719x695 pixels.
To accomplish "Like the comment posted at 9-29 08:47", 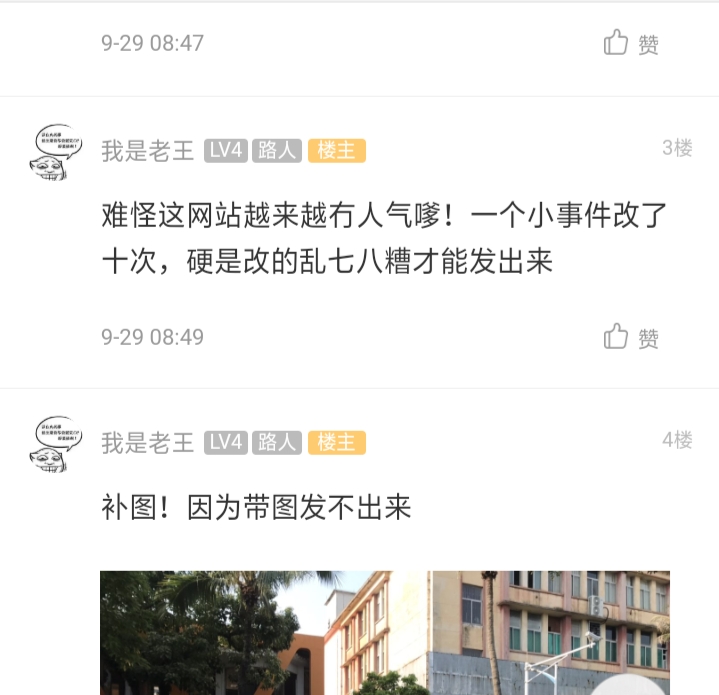I will tap(631, 44).
